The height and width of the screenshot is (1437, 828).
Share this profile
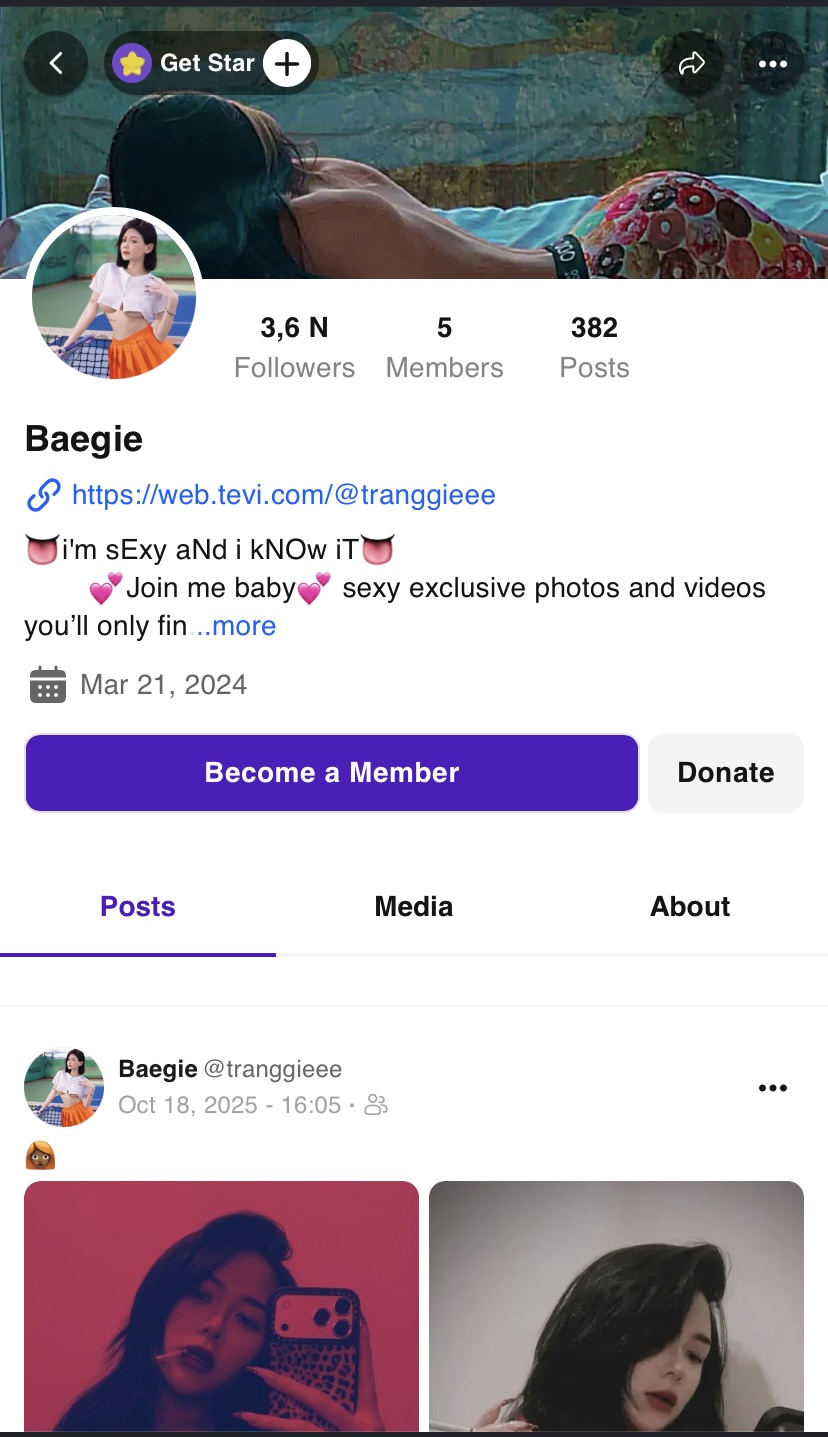click(692, 64)
